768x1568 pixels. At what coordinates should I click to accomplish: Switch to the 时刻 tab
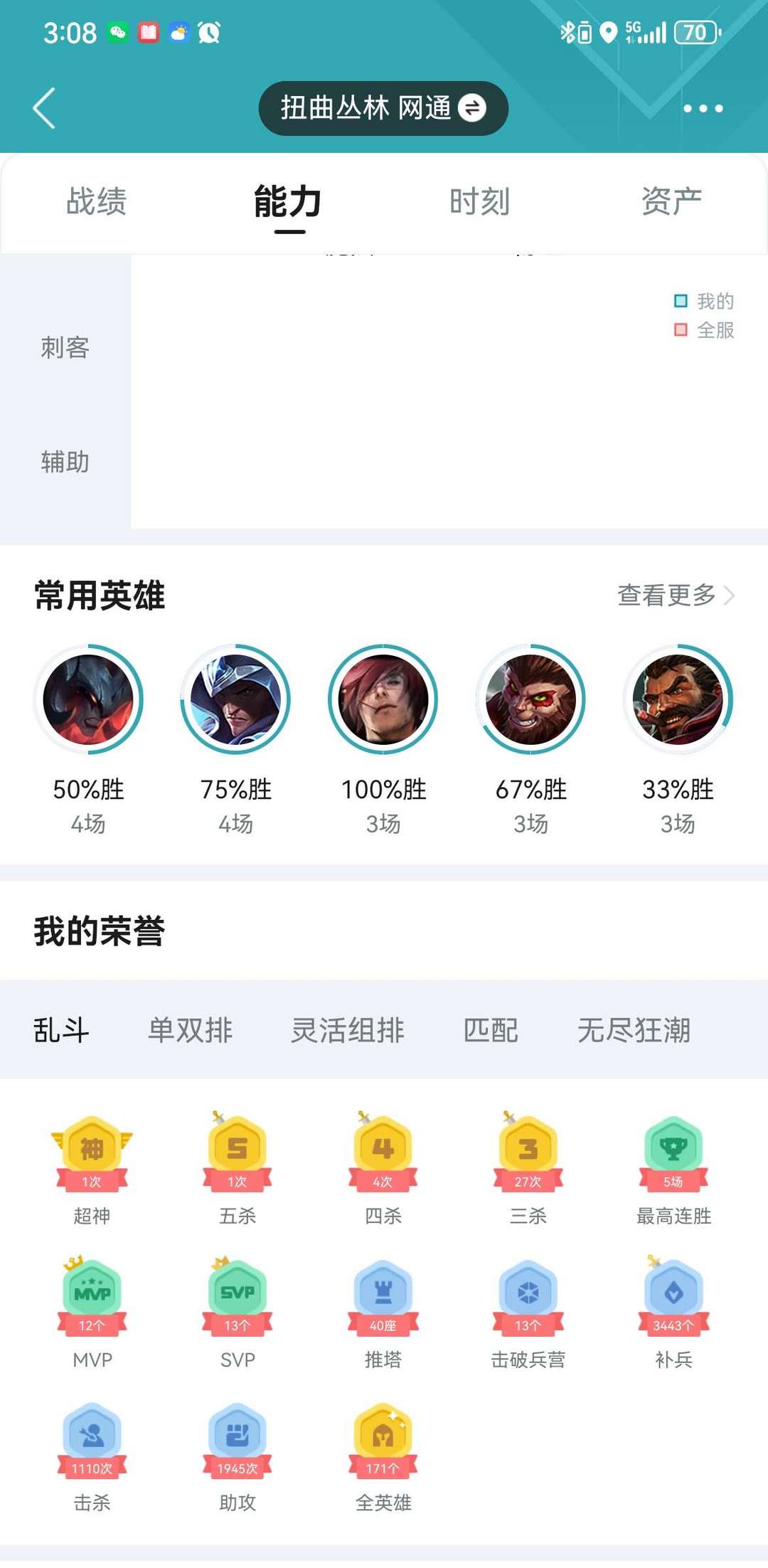point(479,201)
